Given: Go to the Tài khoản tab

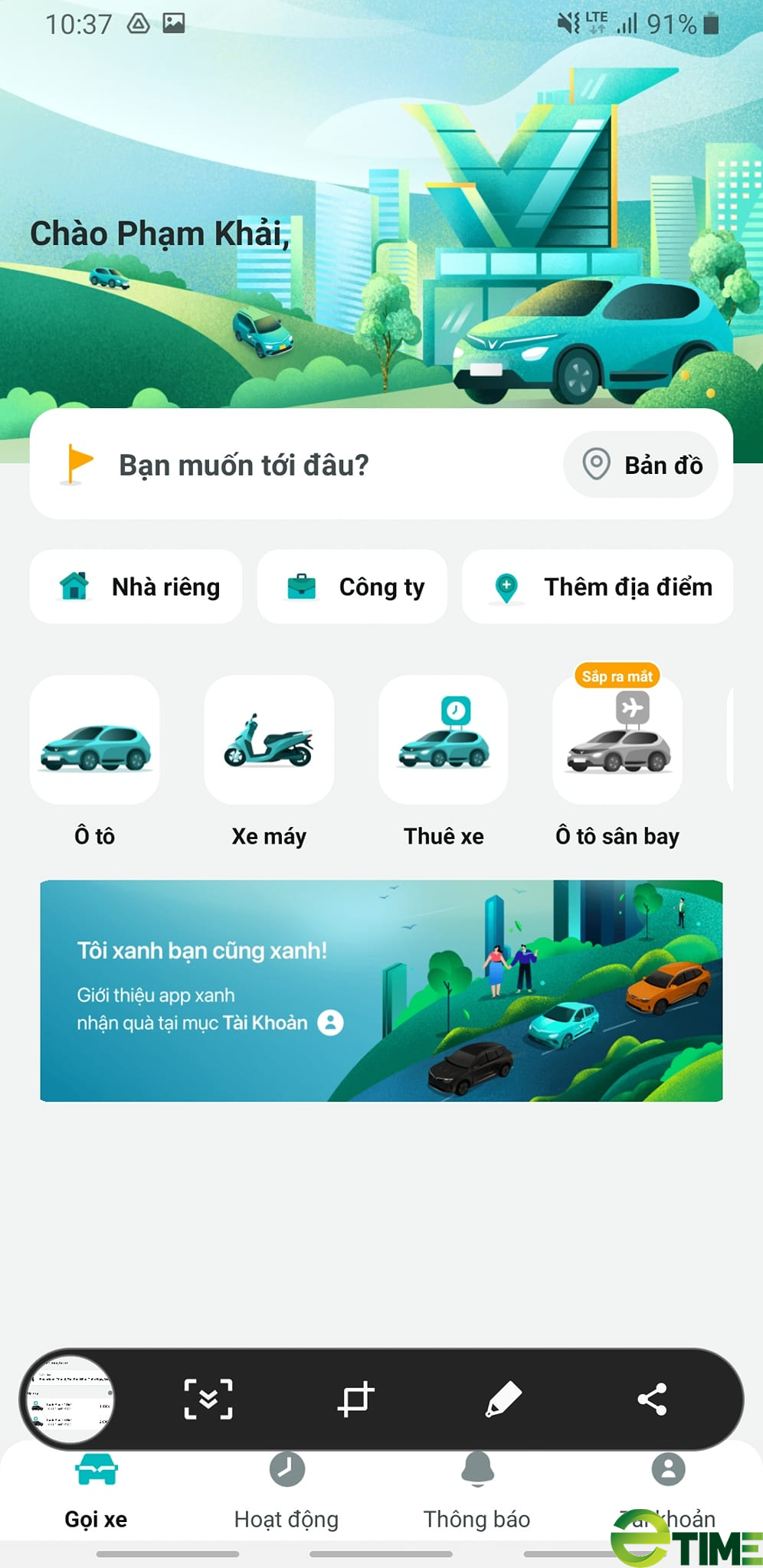Looking at the screenshot, I should click(x=668, y=1491).
